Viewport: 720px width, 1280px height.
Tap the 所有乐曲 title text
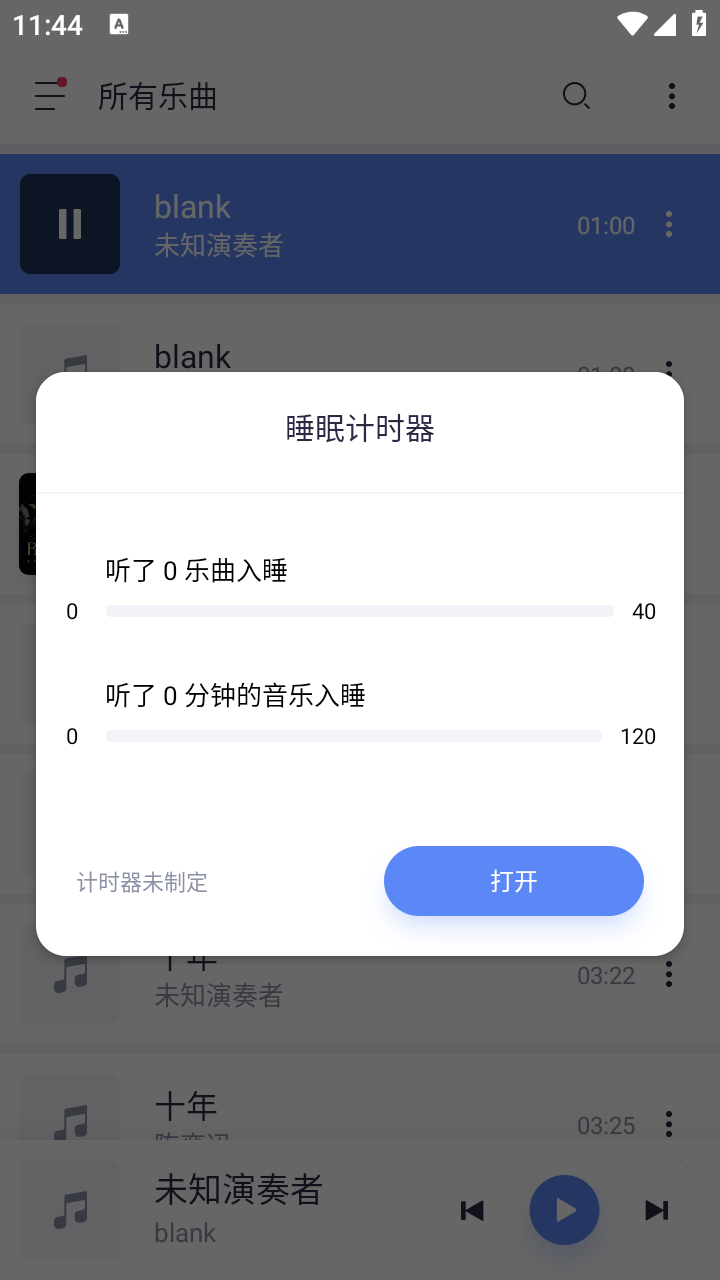158,96
